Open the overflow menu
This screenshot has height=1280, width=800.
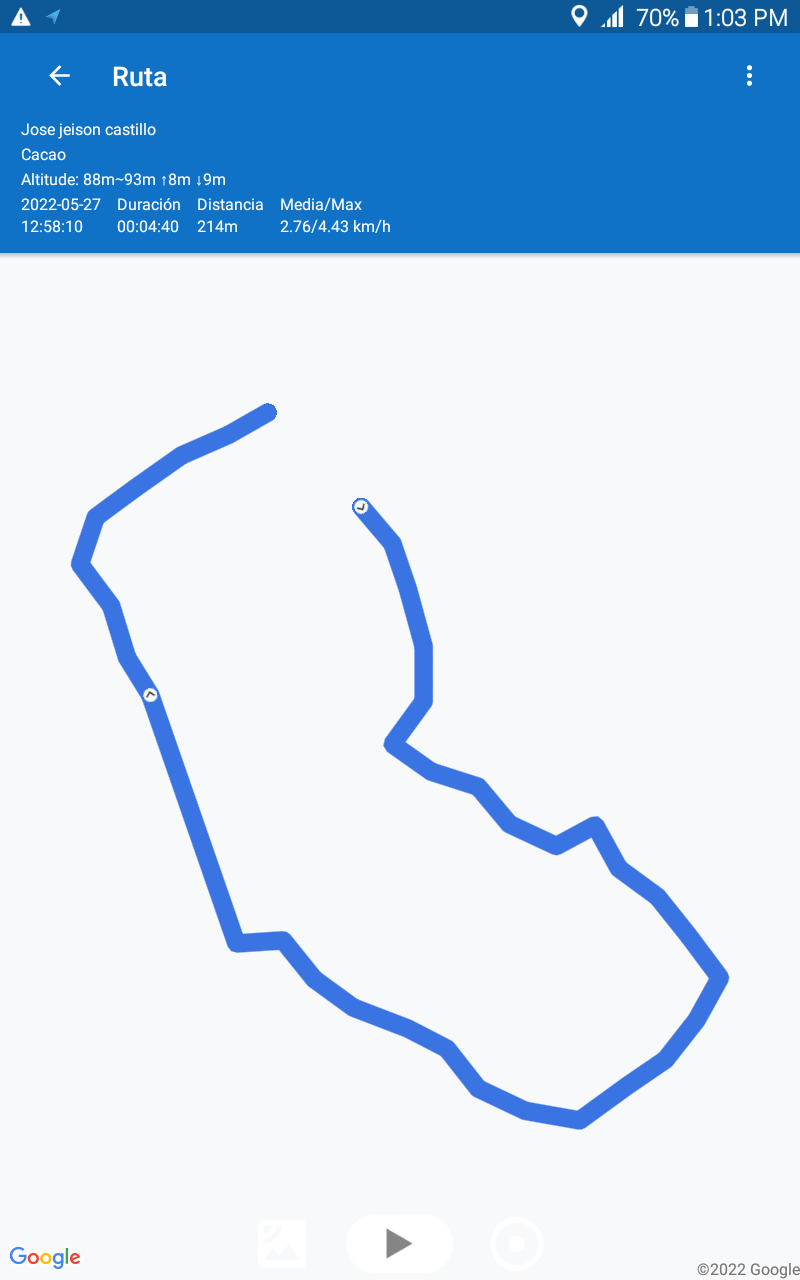pyautogui.click(x=749, y=76)
